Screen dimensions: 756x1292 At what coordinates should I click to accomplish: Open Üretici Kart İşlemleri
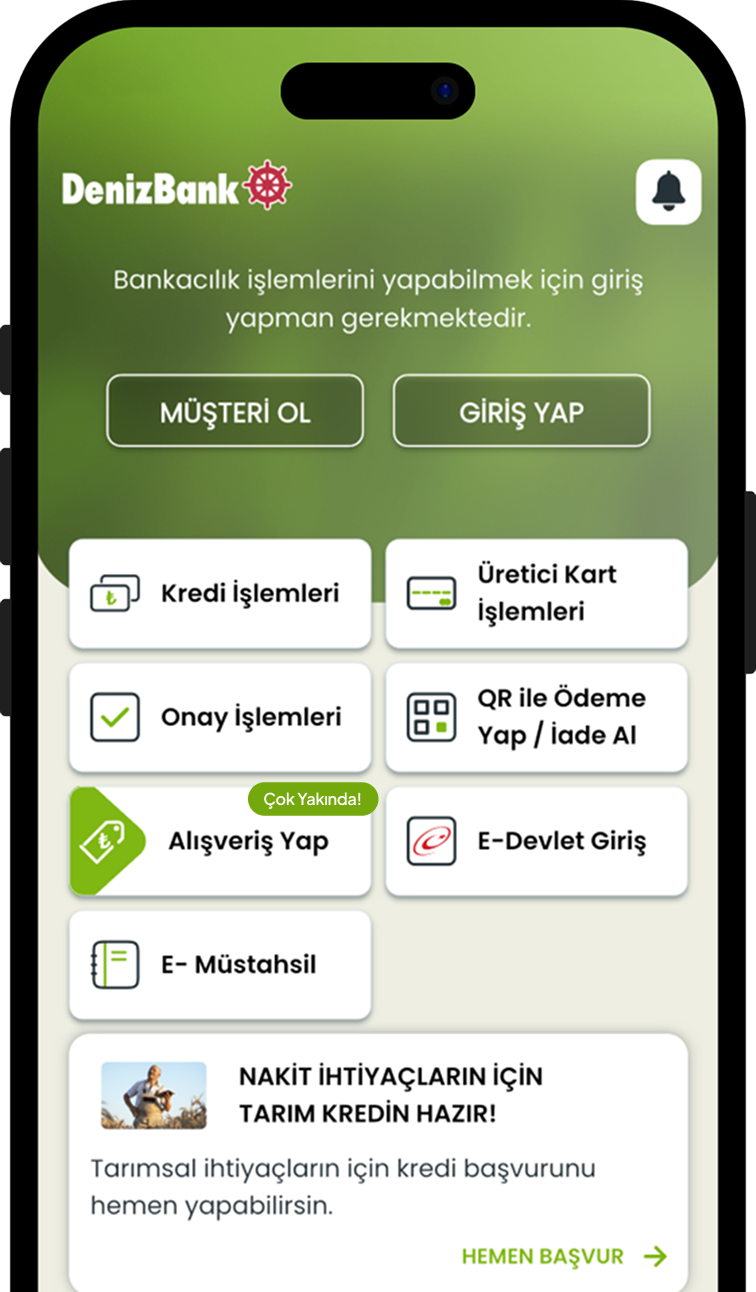(537, 594)
